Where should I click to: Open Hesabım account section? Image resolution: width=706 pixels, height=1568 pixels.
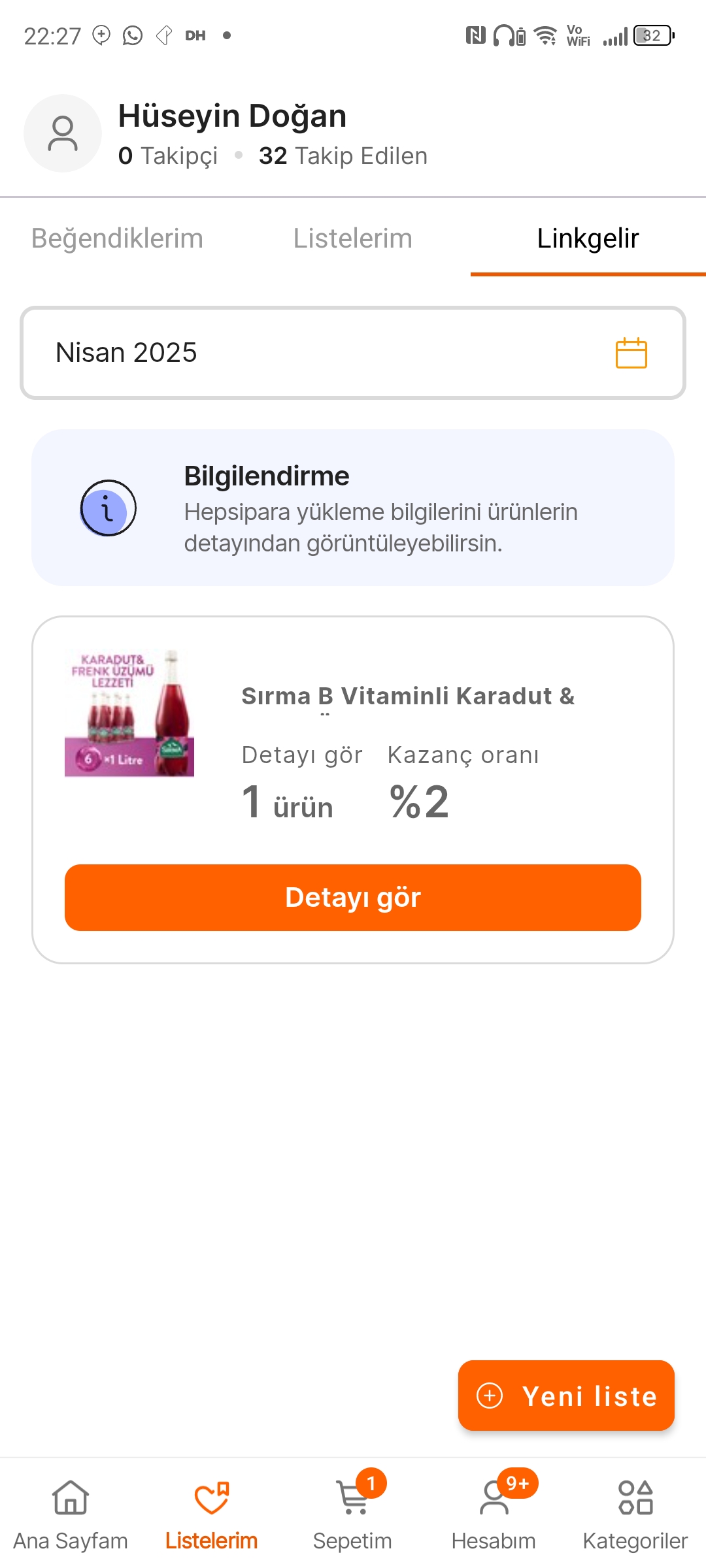coord(494,1514)
